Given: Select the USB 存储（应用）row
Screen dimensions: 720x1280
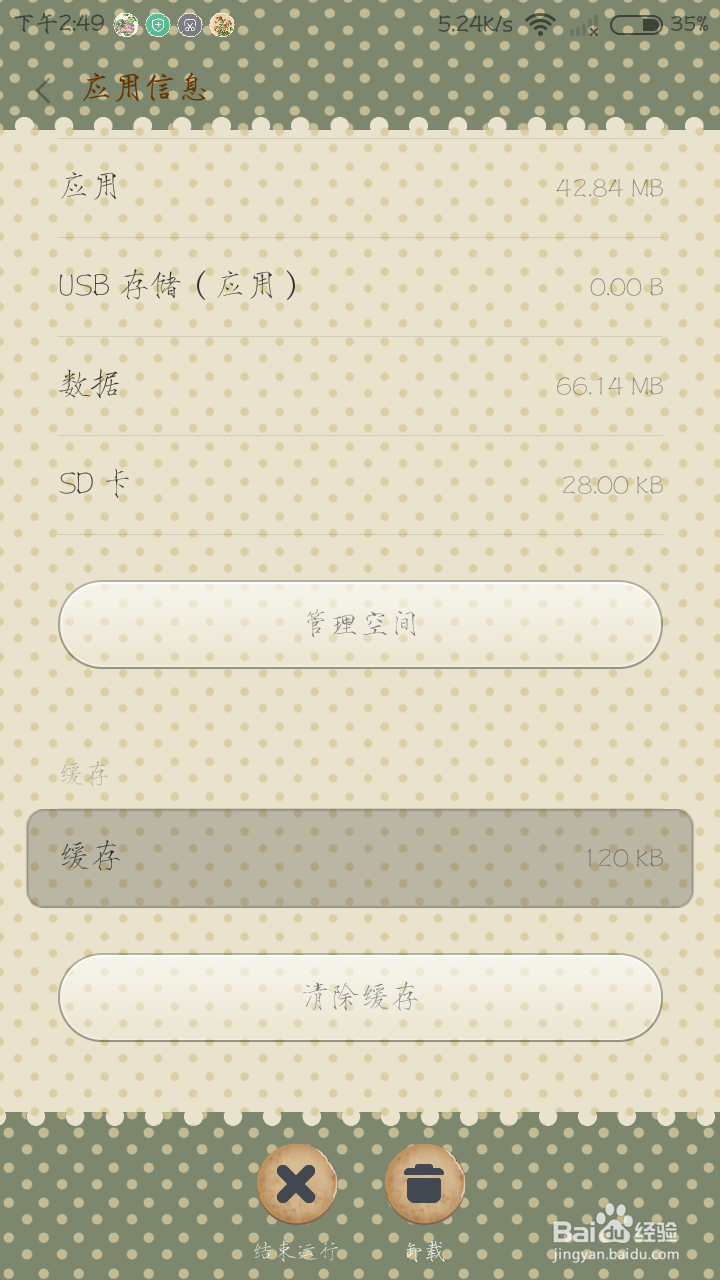Looking at the screenshot, I should (x=360, y=288).
